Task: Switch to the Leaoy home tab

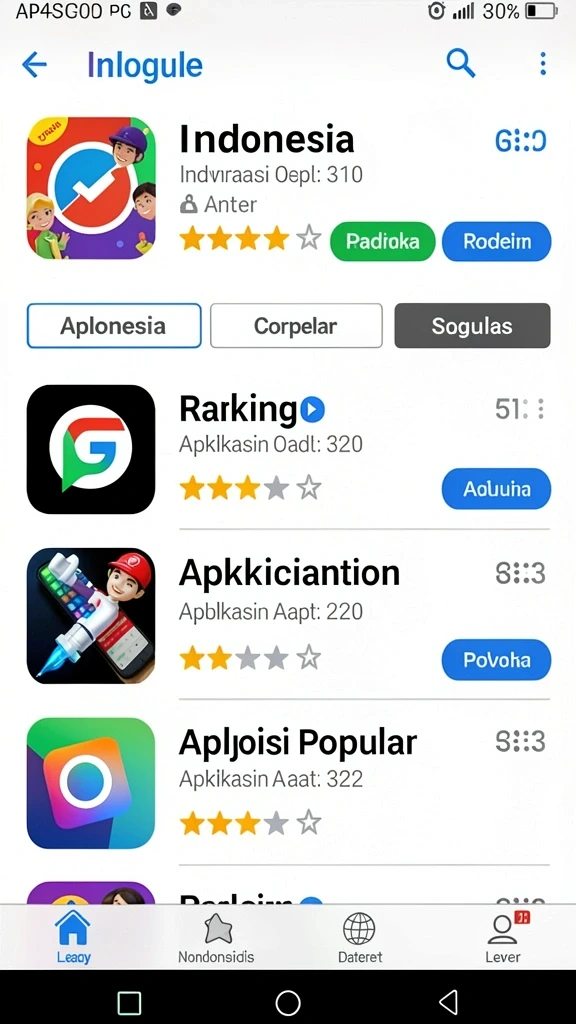Action: (73, 937)
